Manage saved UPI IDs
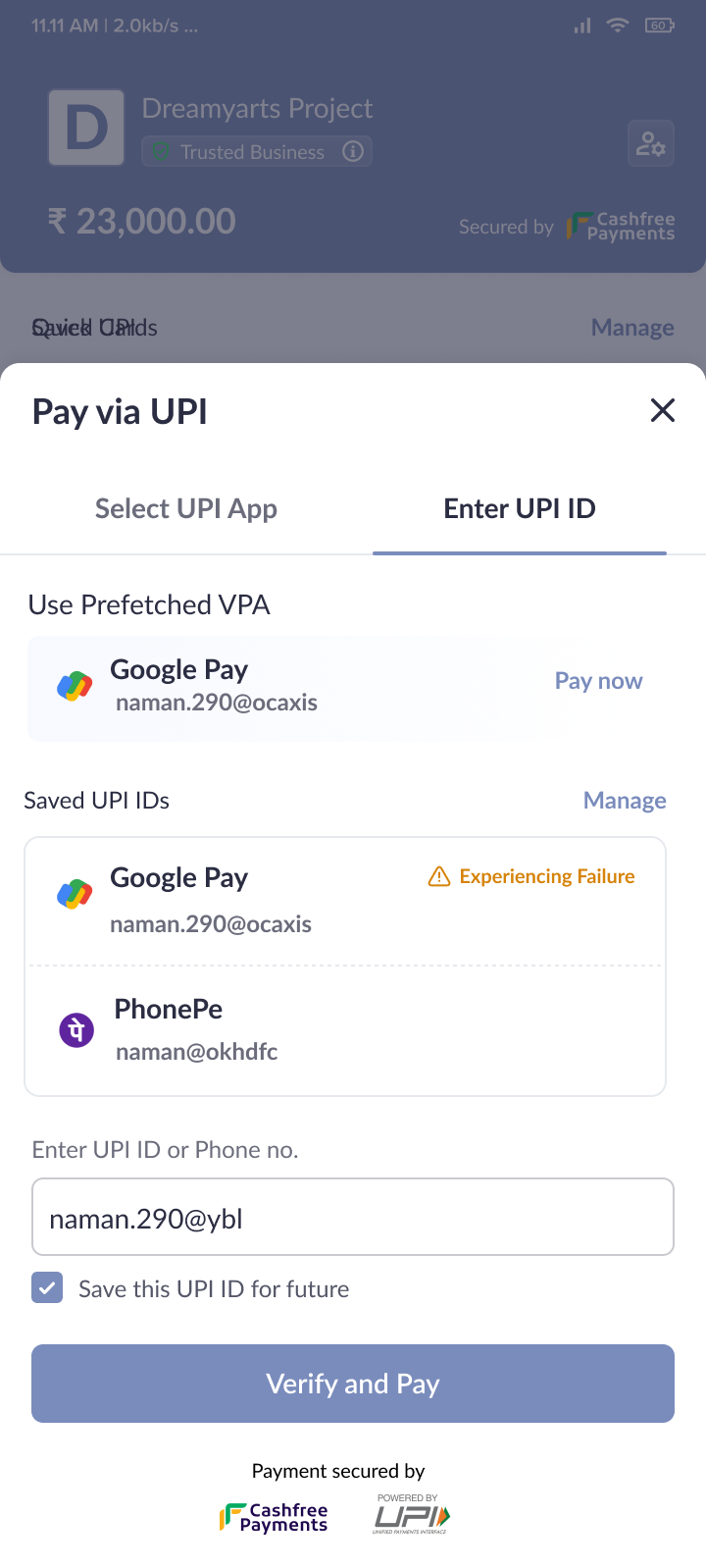The image size is (706, 1568). tap(625, 801)
